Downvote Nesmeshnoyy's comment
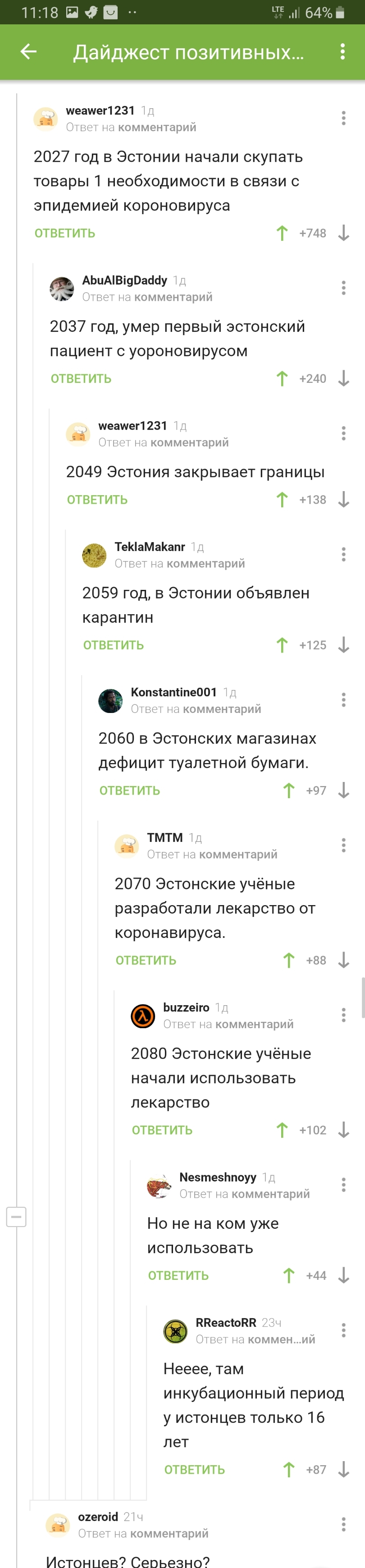Viewport: 365px width, 1568px height. point(344,1276)
